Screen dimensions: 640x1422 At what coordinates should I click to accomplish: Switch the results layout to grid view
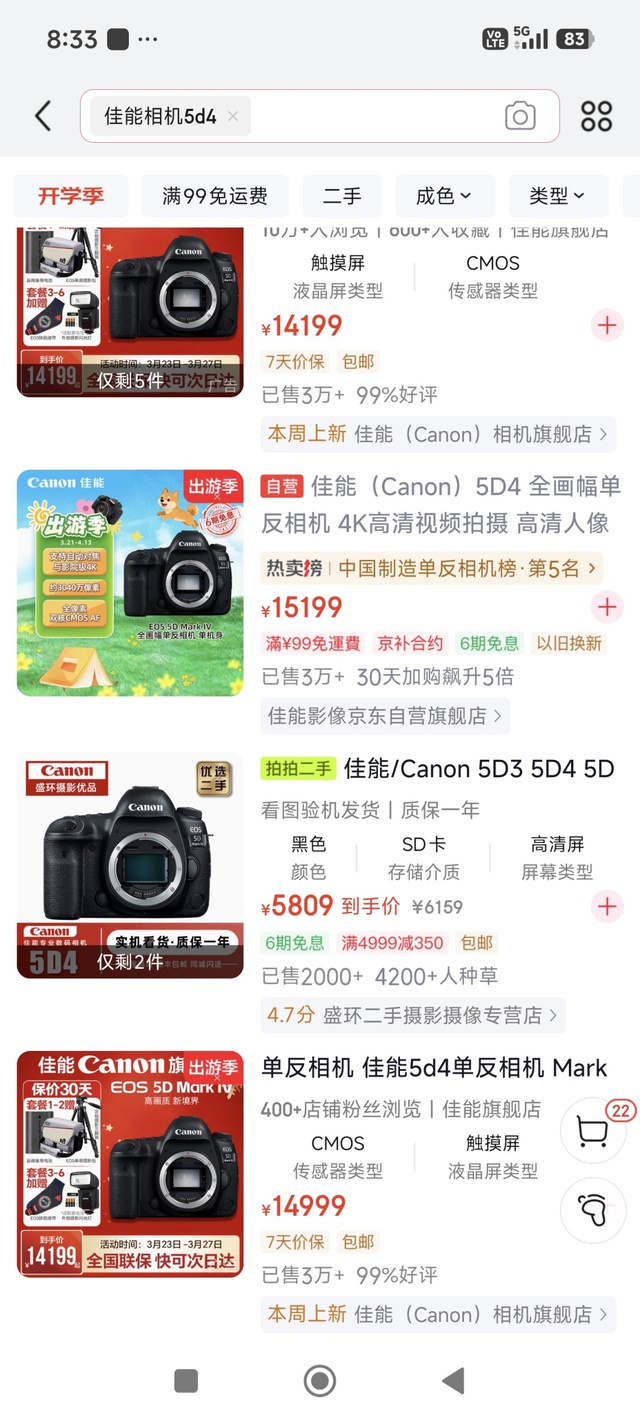[x=596, y=116]
